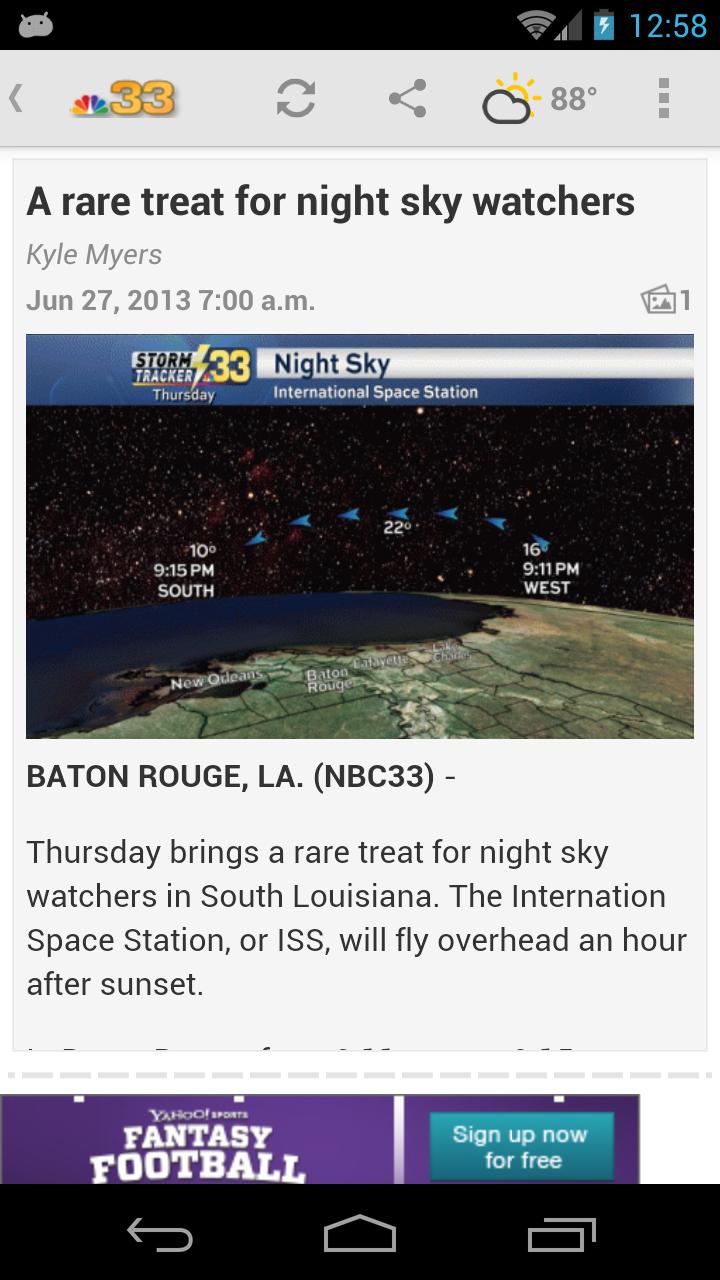Screen dimensions: 720x1280
Task: Go back via the NBC 33 logo
Action: (120, 98)
